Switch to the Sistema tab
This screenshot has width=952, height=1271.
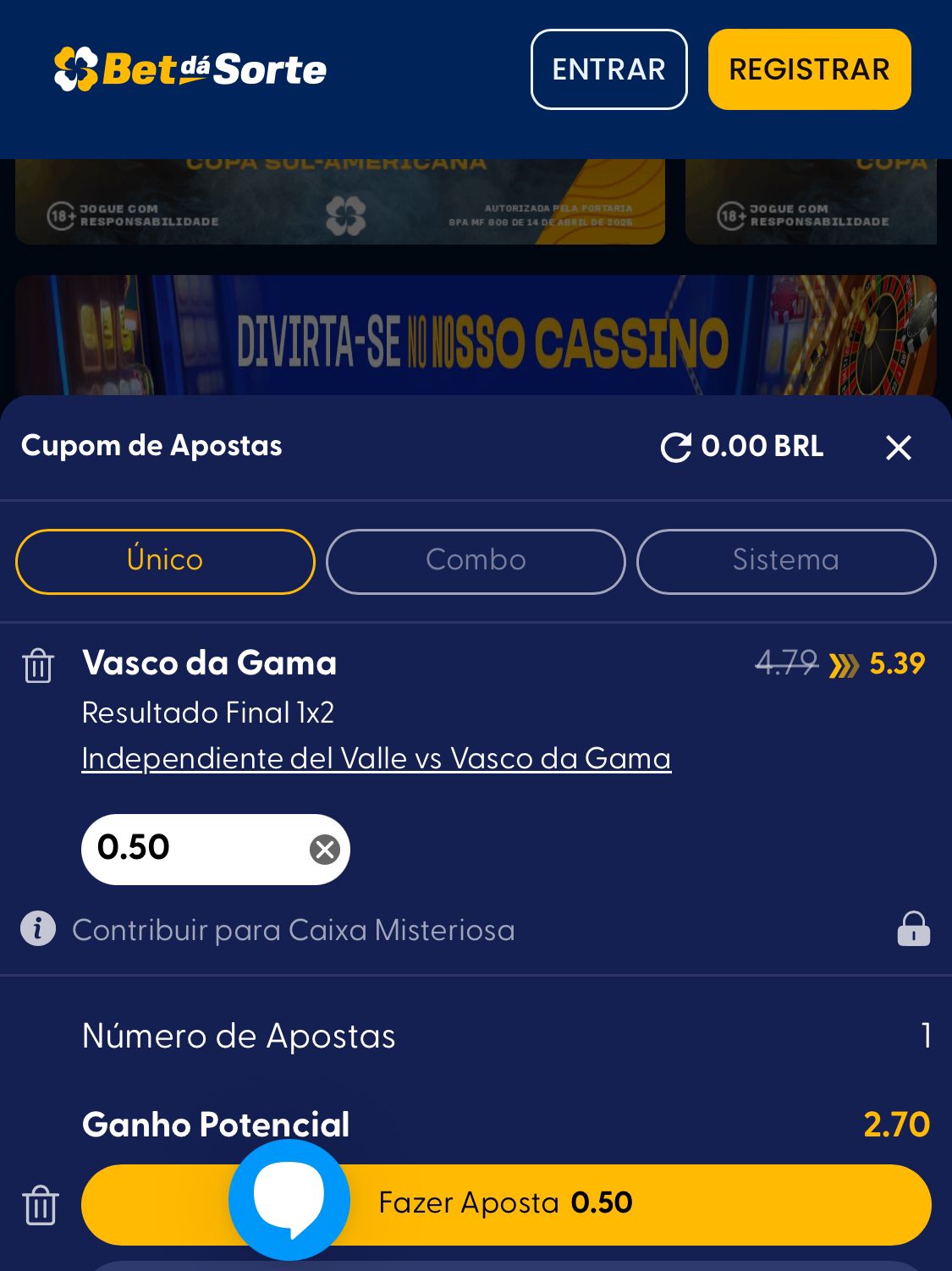pyautogui.click(x=785, y=560)
